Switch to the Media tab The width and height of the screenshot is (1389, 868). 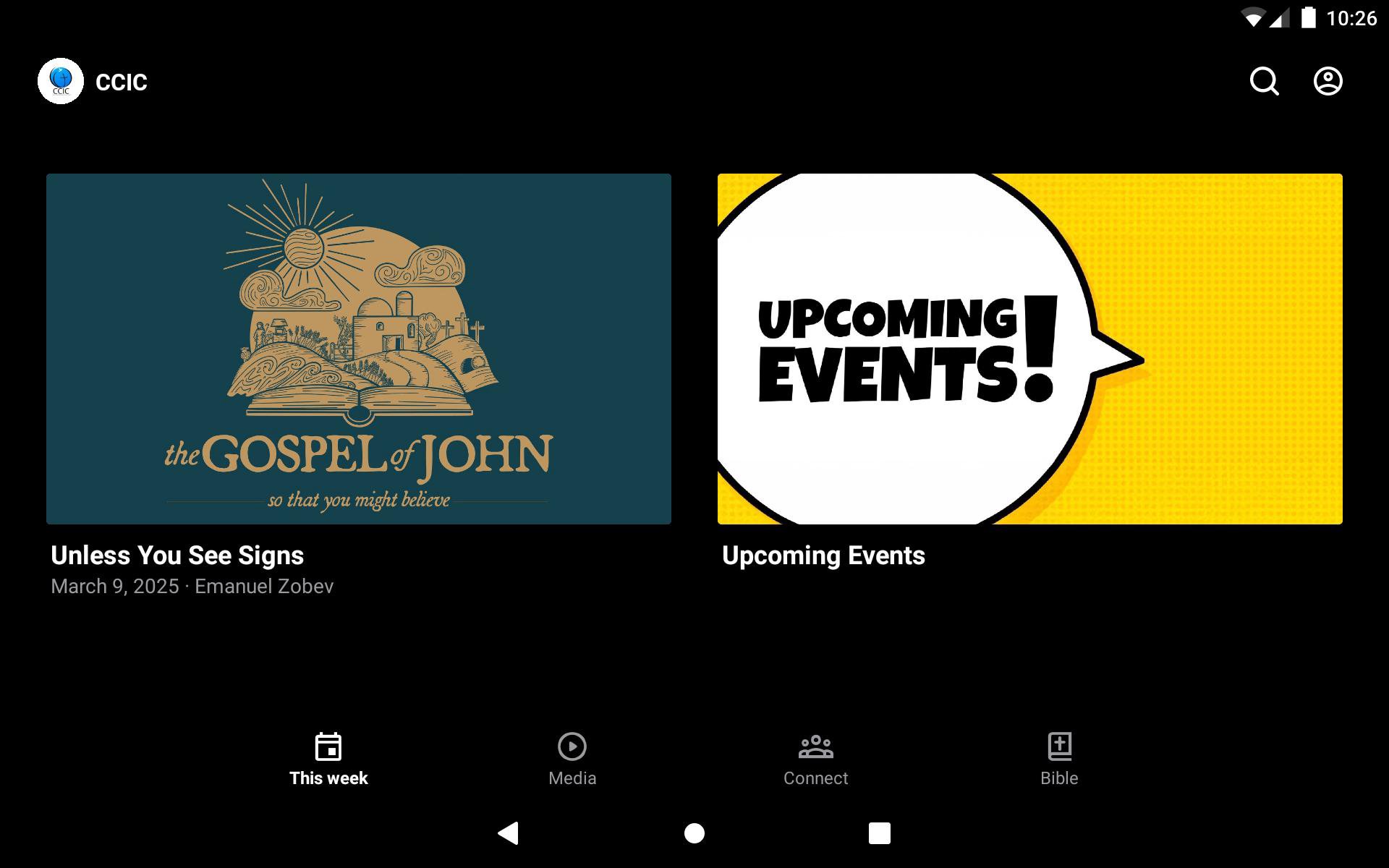coord(572,759)
